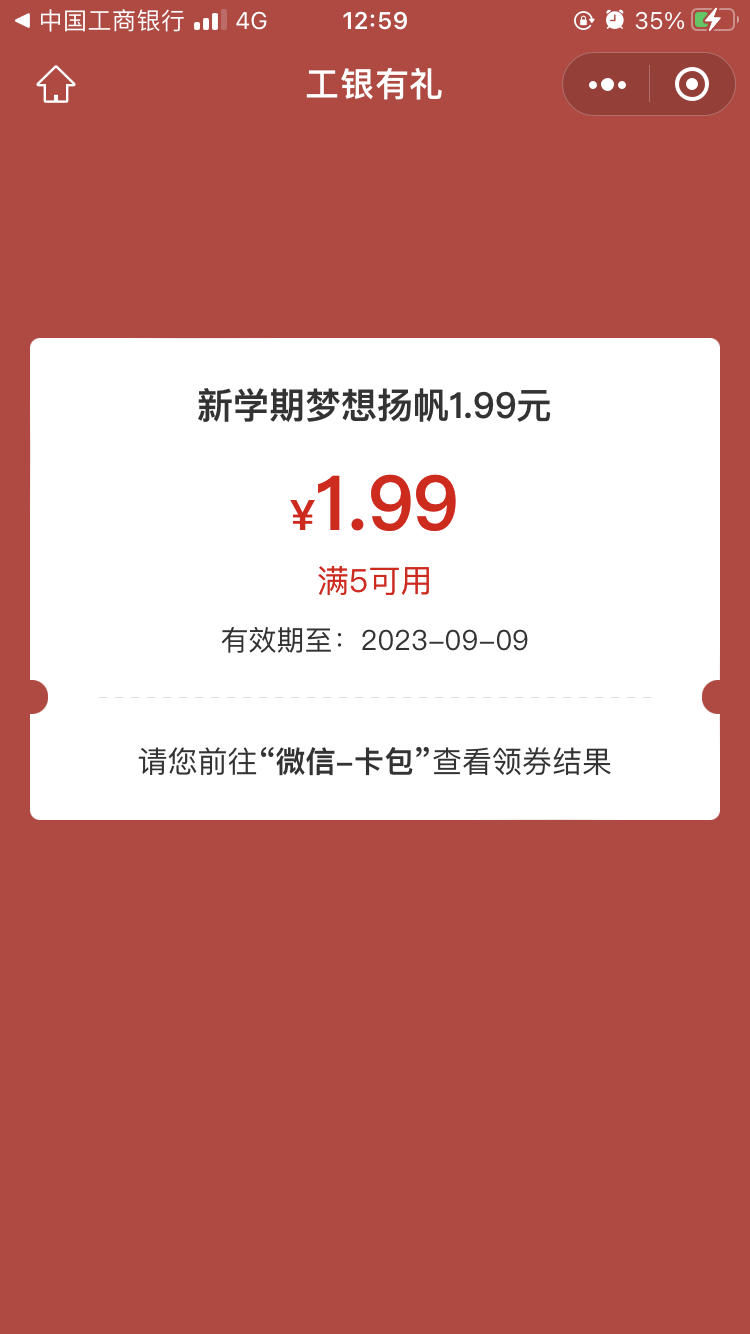Open the mini program more options menu

(607, 84)
